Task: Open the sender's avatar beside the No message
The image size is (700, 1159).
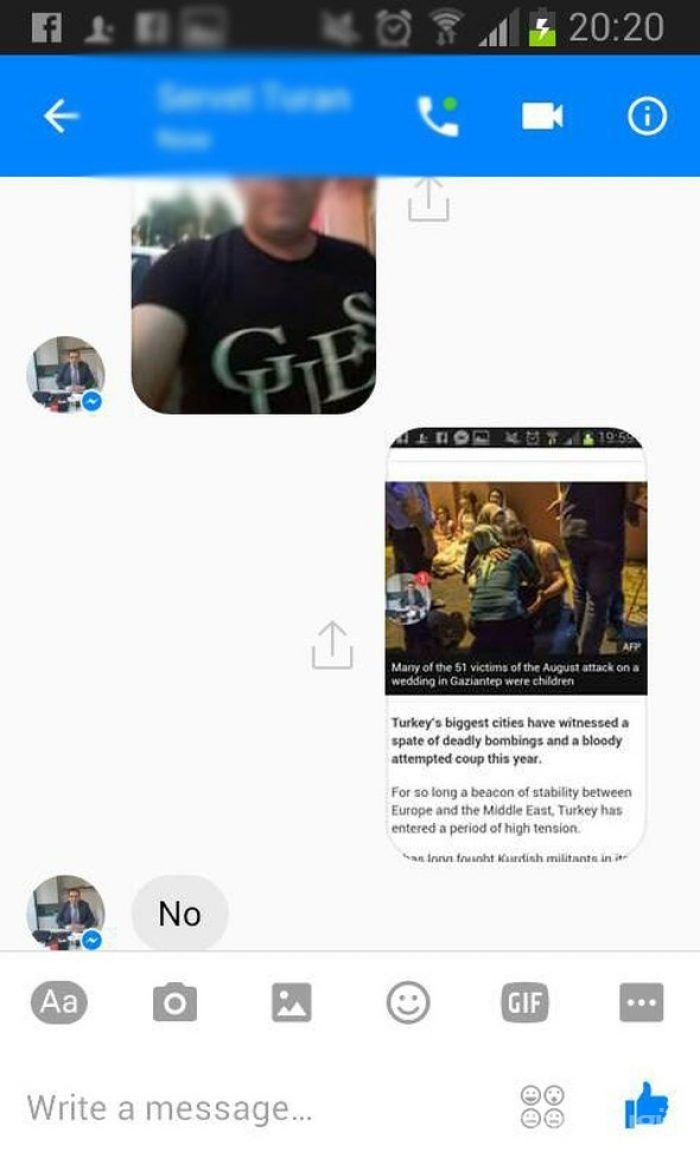Action: tap(65, 913)
